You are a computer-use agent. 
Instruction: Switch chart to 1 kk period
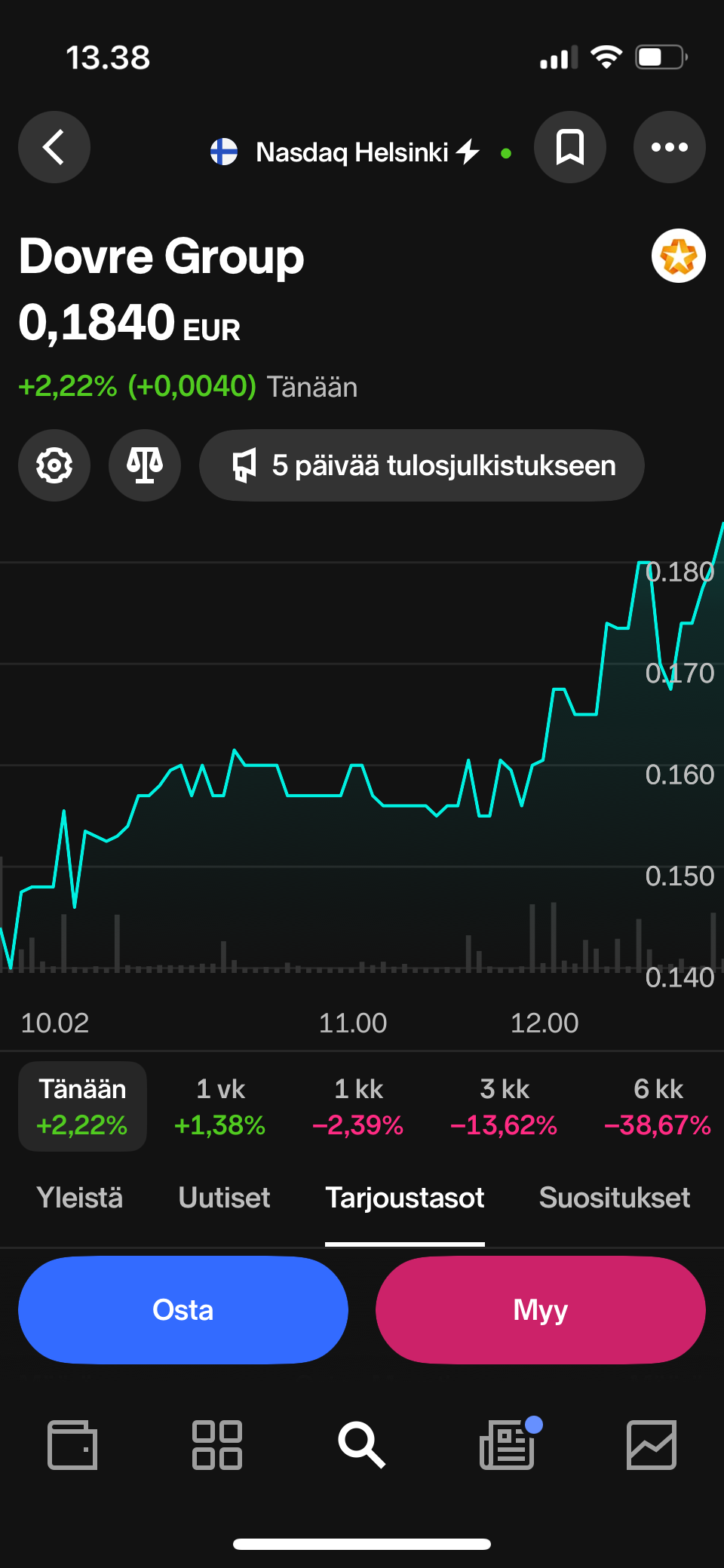coord(358,1106)
